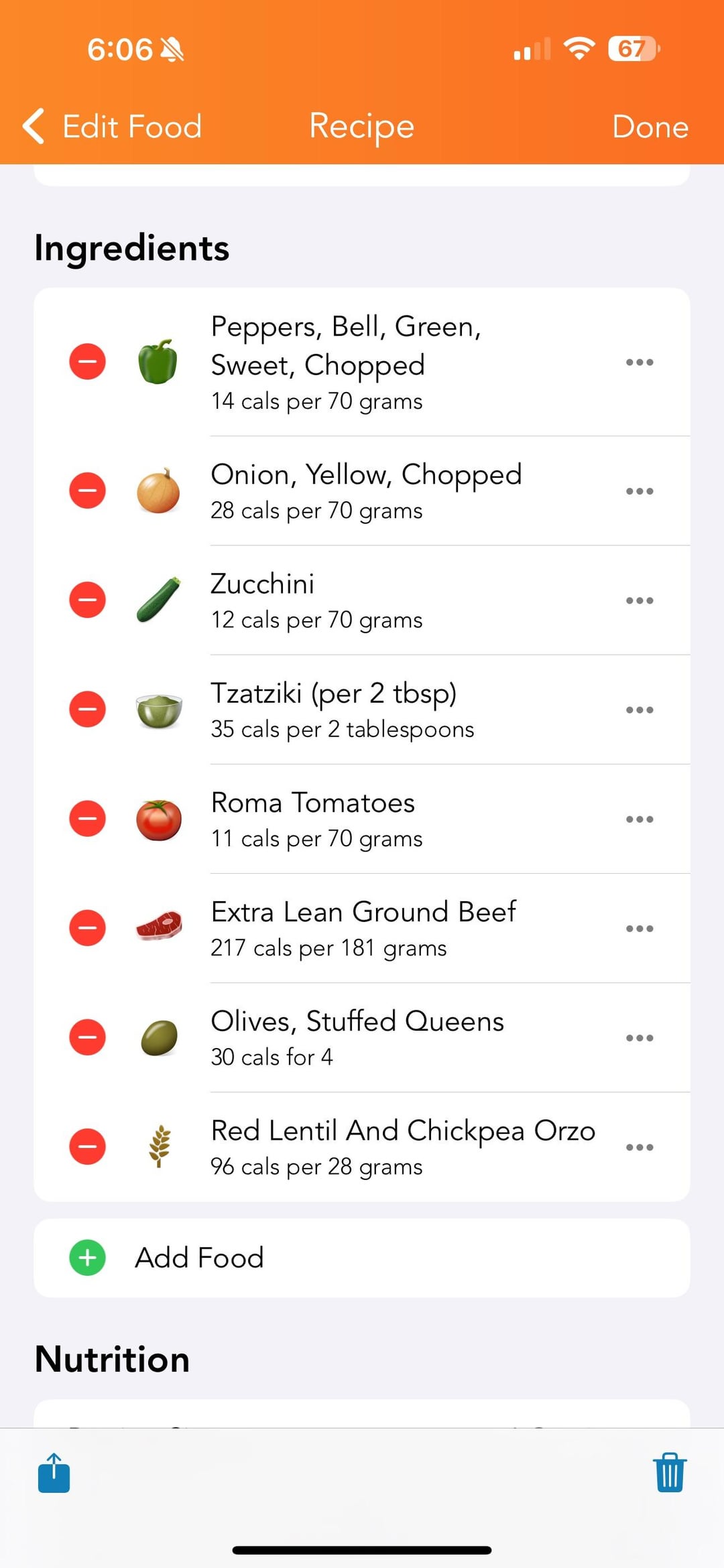The width and height of the screenshot is (724, 1568).
Task: Delete Extra Lean Ground Beef ingredient
Action: pyautogui.click(x=88, y=928)
